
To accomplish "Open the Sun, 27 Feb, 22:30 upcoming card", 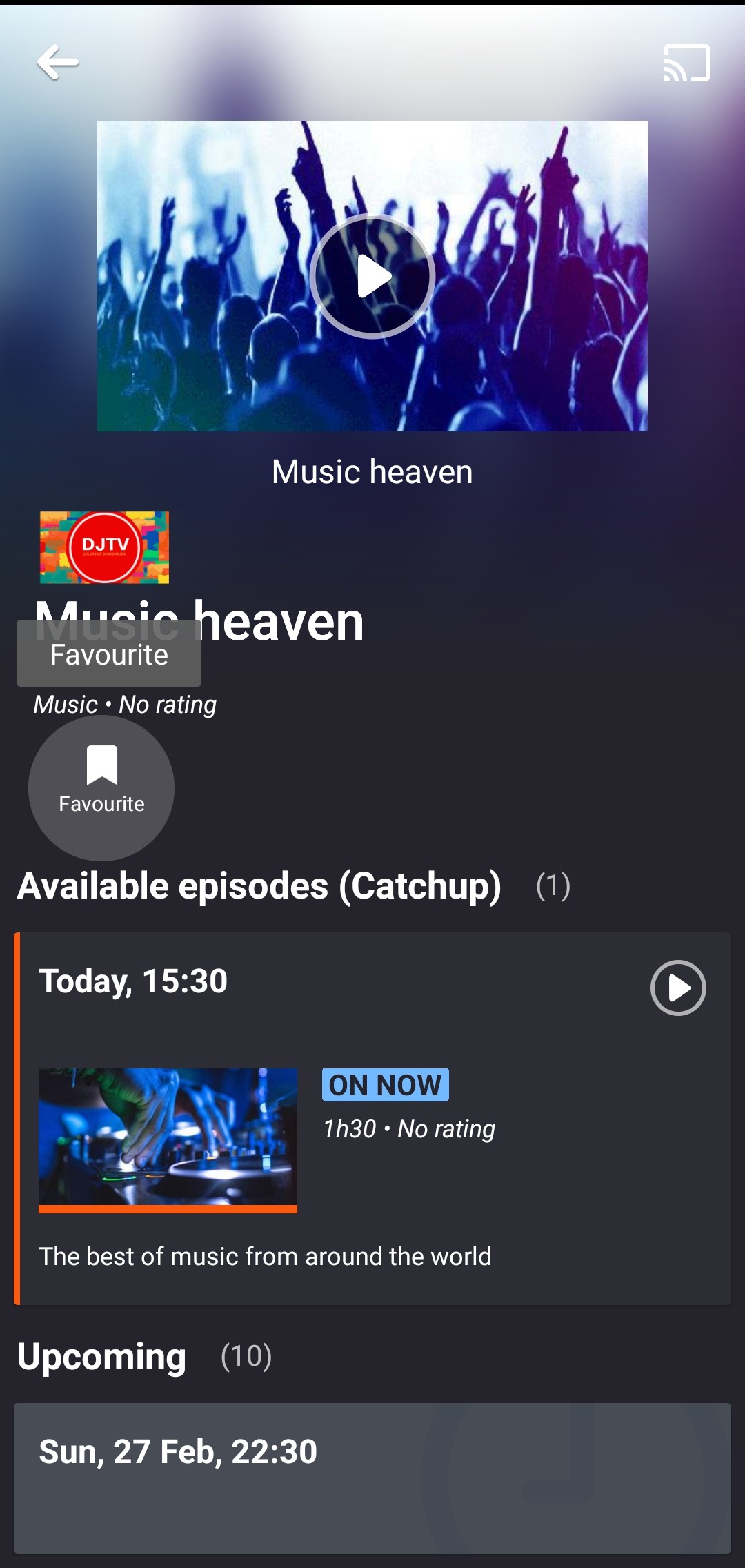I will pos(372,1478).
